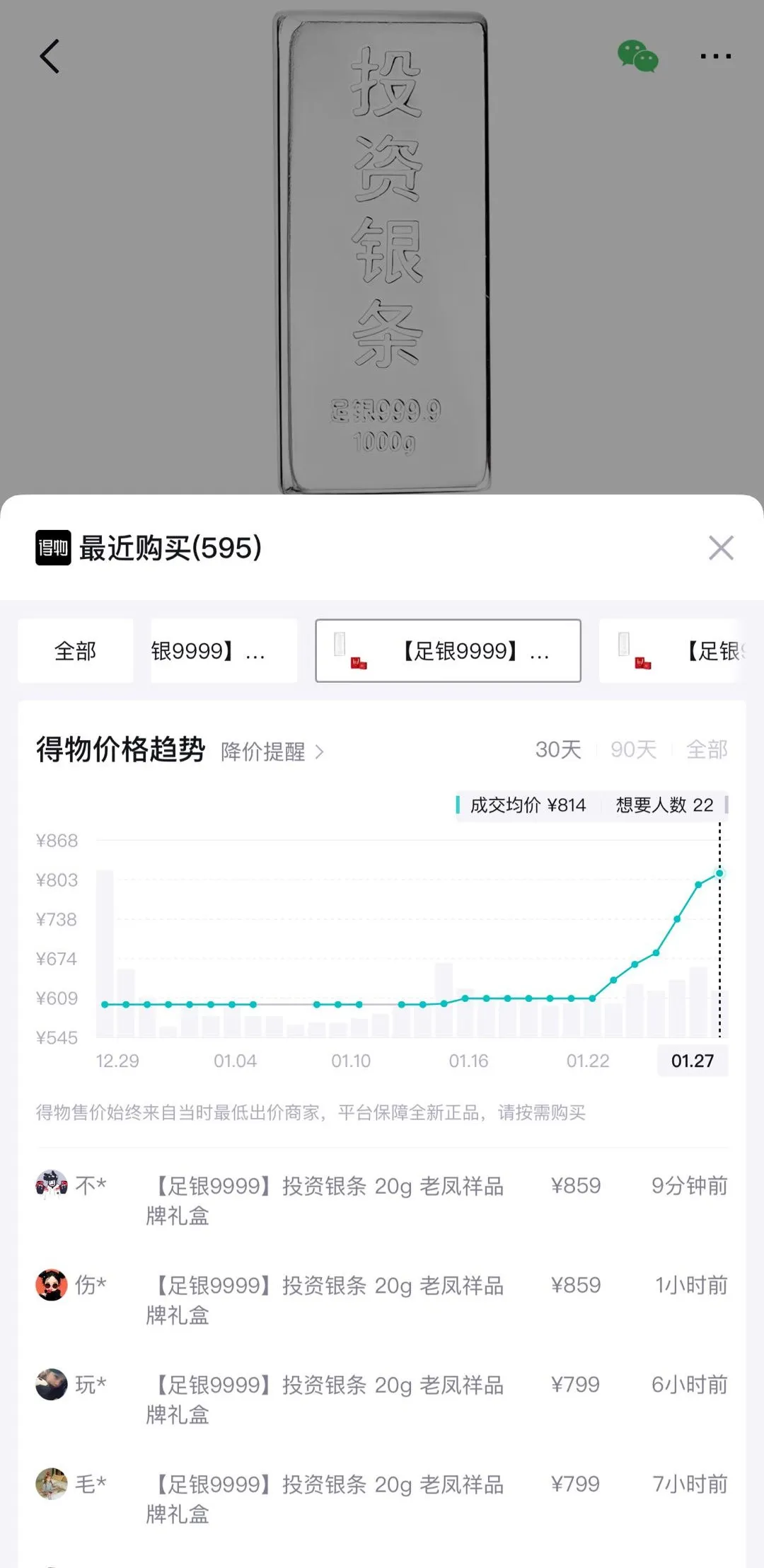
Task: Pick the cut-off 【足银 chip at right
Action: point(668,651)
